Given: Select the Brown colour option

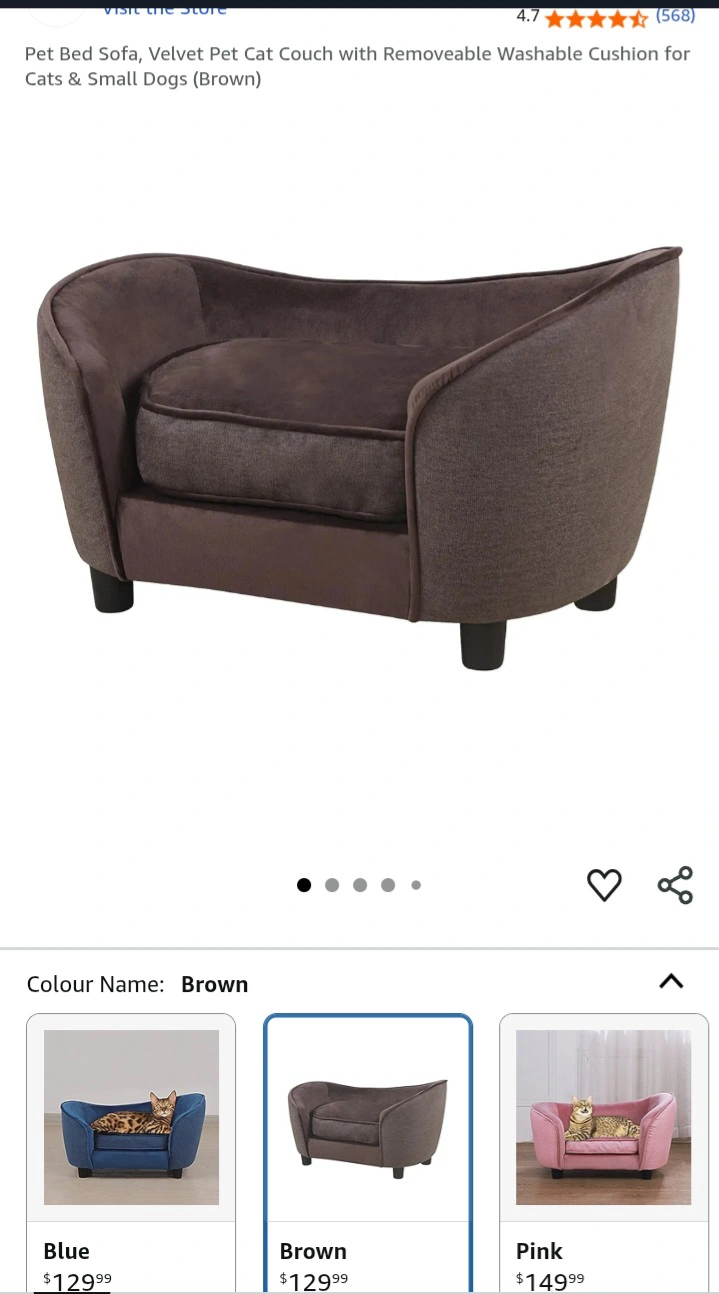Looking at the screenshot, I should pos(368,1153).
